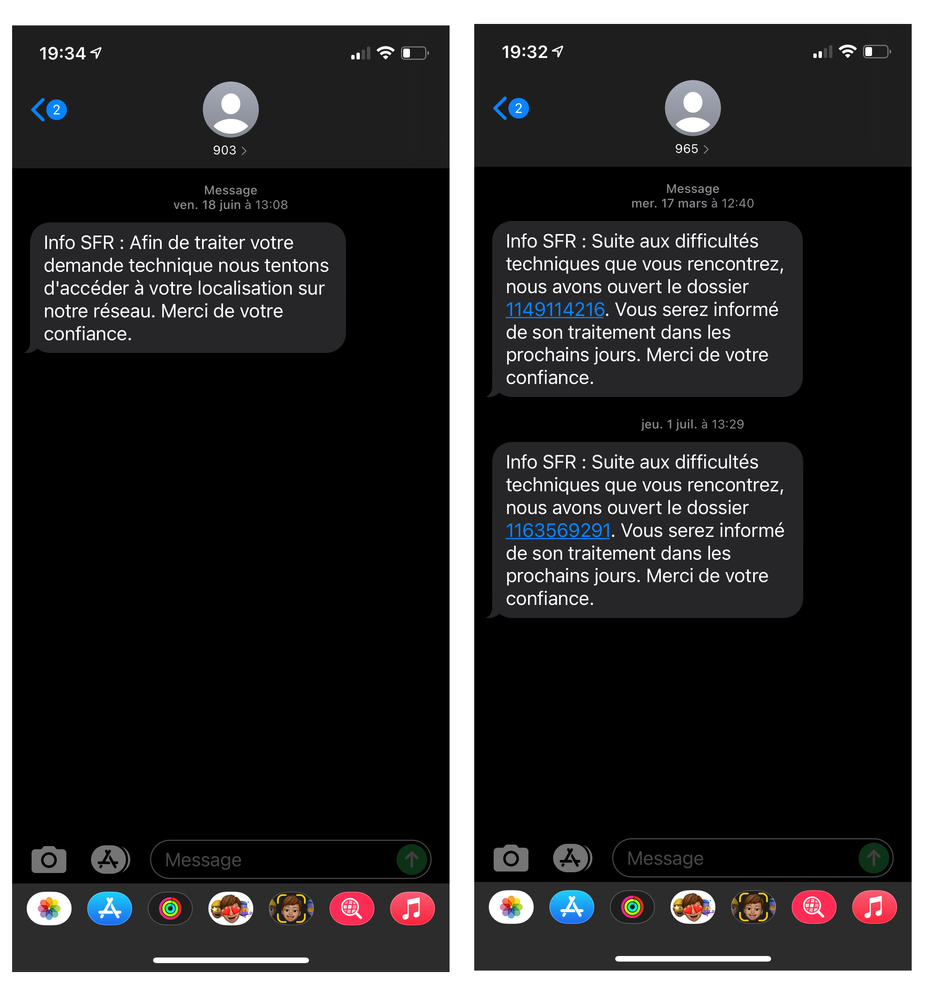Tap the blue App Store icon below the 965 chat

pos(571,907)
